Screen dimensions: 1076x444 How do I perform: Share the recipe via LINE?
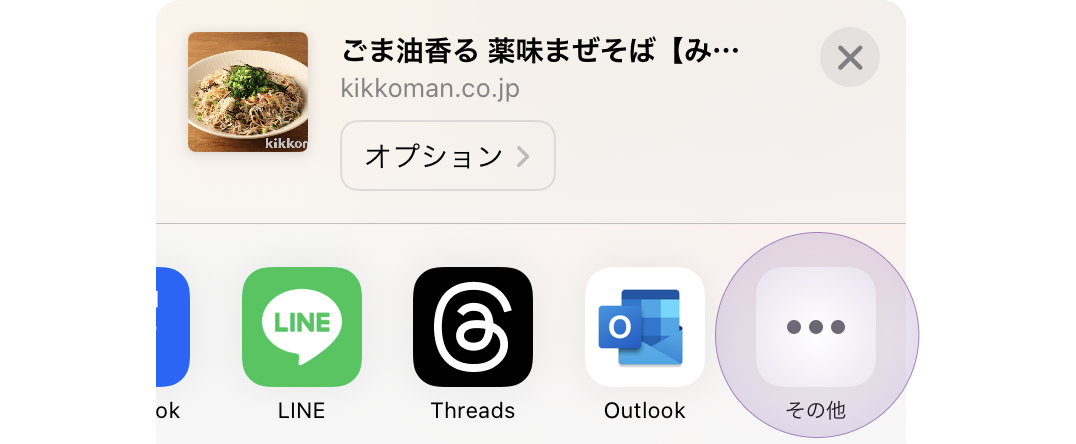click(x=302, y=327)
